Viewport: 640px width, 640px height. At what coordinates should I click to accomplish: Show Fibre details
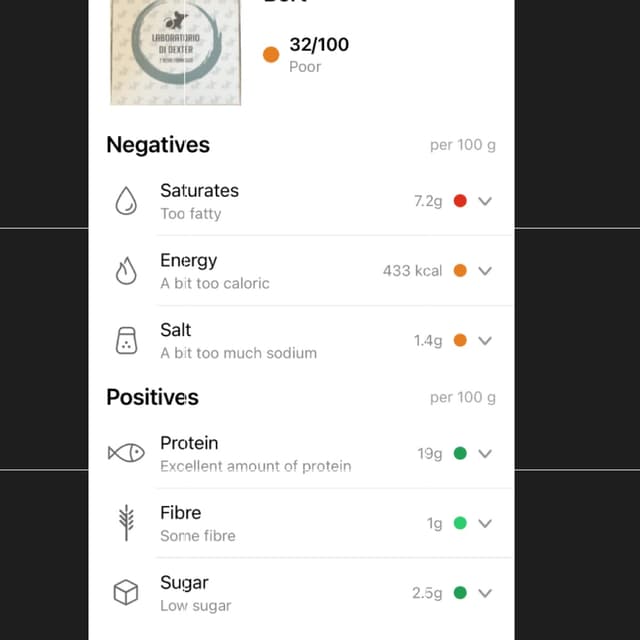pyautogui.click(x=484, y=523)
